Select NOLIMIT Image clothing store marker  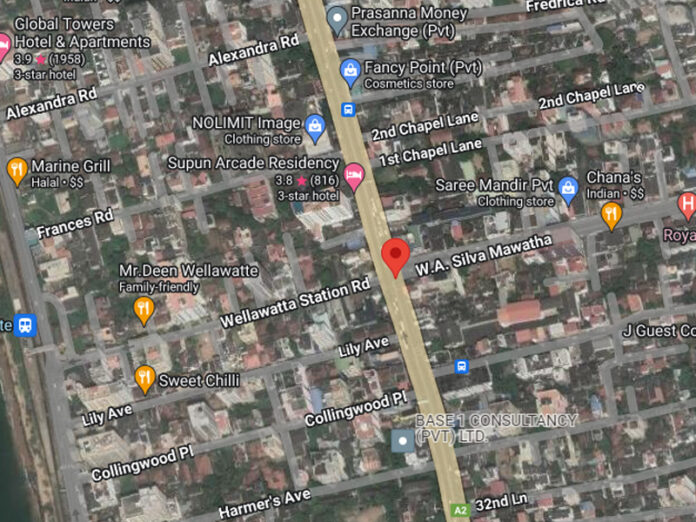315,127
